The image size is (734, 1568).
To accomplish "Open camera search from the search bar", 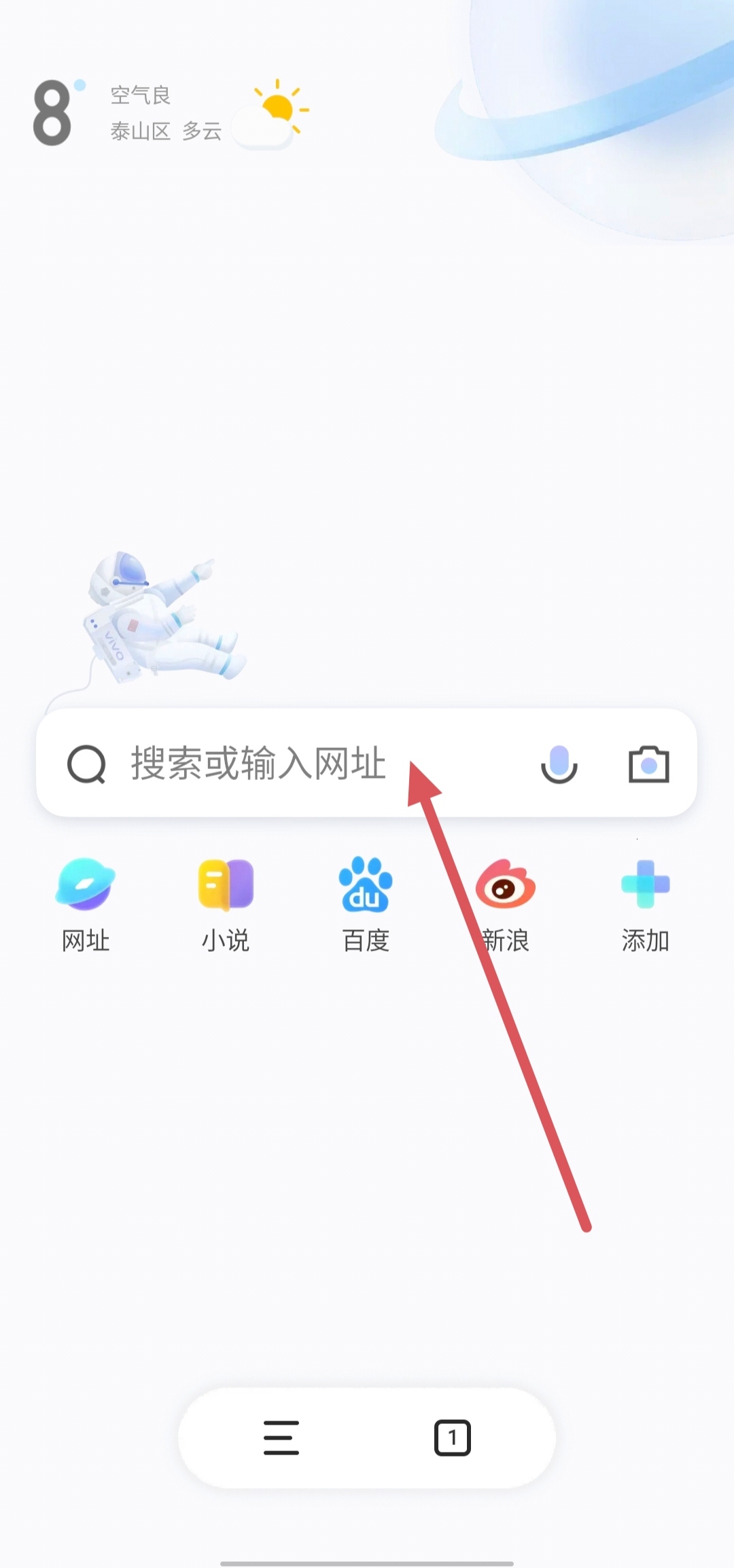I will coord(648,764).
